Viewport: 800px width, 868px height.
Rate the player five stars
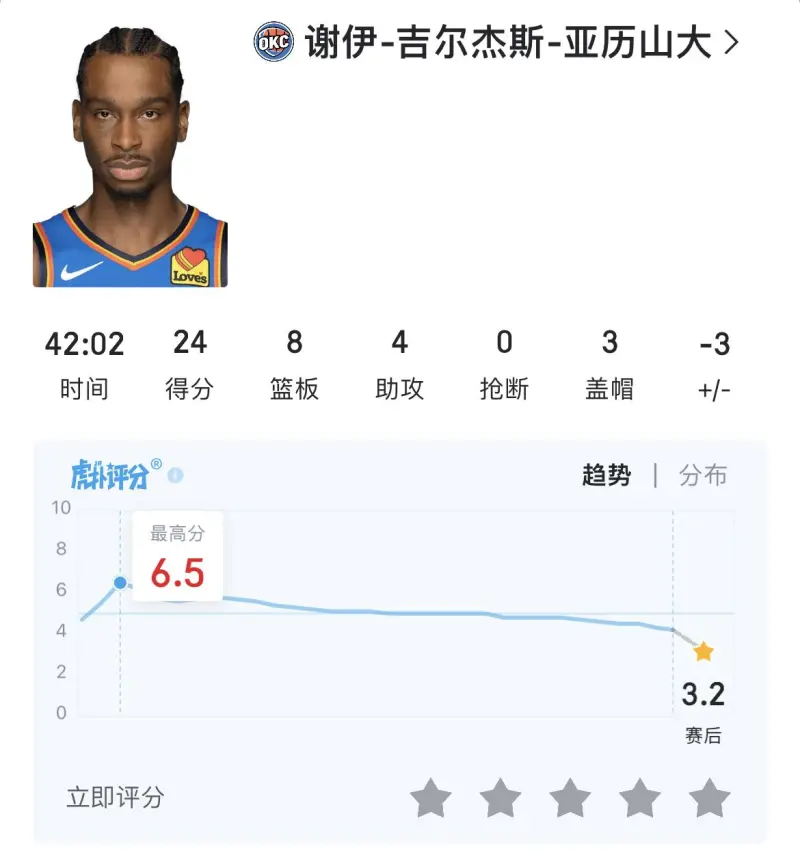tap(710, 798)
